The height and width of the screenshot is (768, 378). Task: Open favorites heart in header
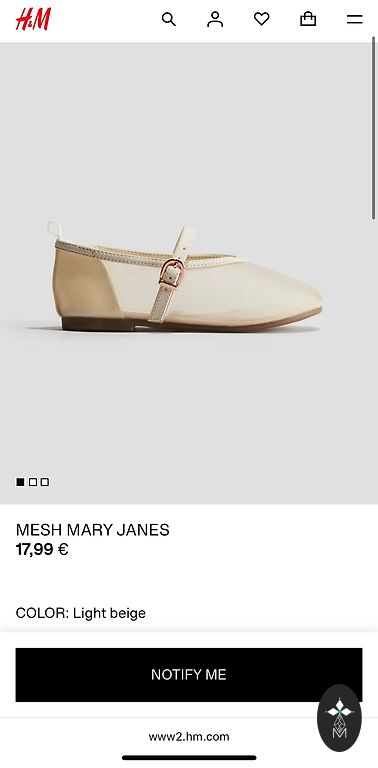click(261, 19)
